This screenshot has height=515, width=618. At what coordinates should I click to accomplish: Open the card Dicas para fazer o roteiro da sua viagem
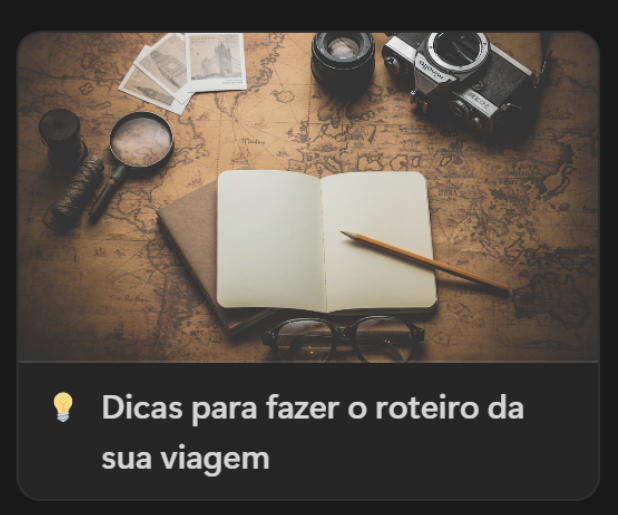312,432
